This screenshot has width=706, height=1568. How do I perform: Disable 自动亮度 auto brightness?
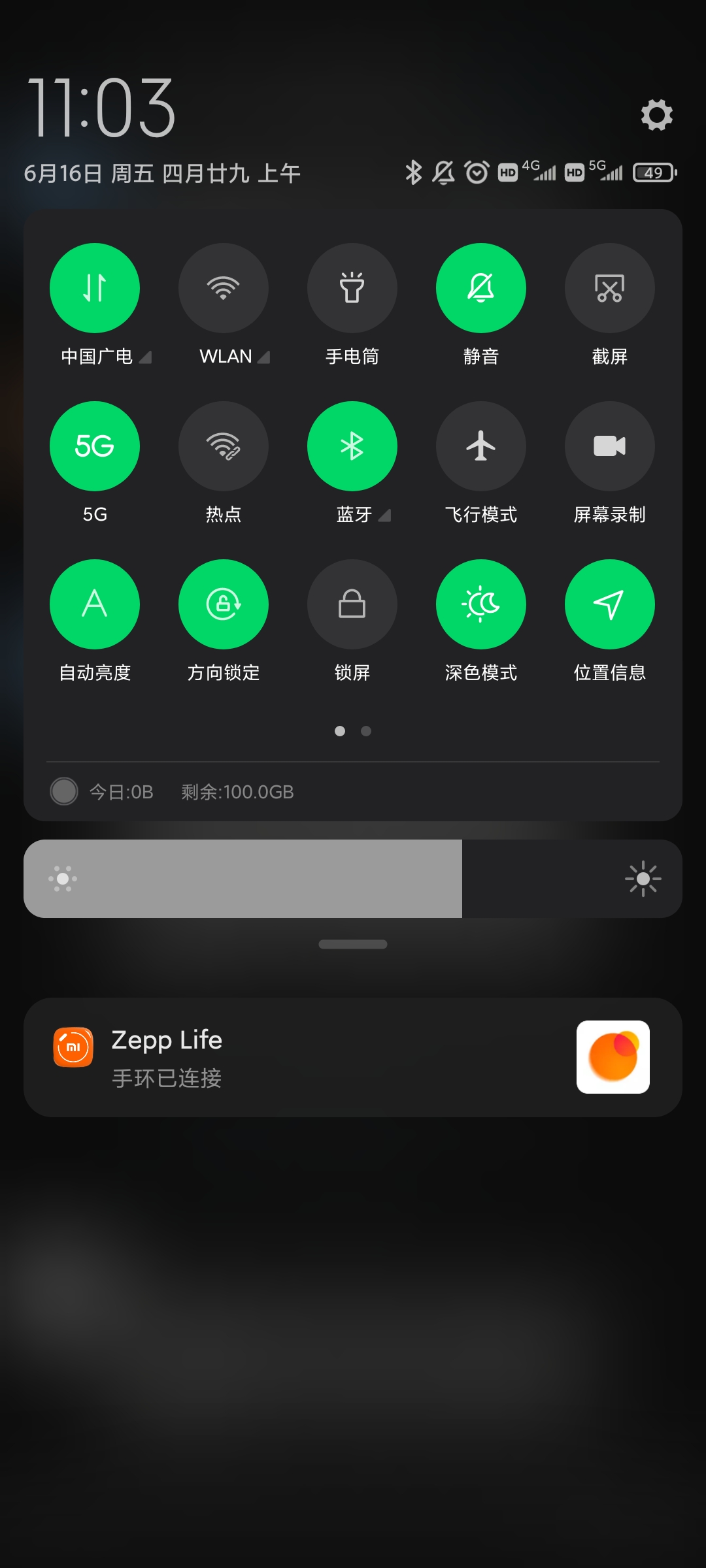pos(95,604)
